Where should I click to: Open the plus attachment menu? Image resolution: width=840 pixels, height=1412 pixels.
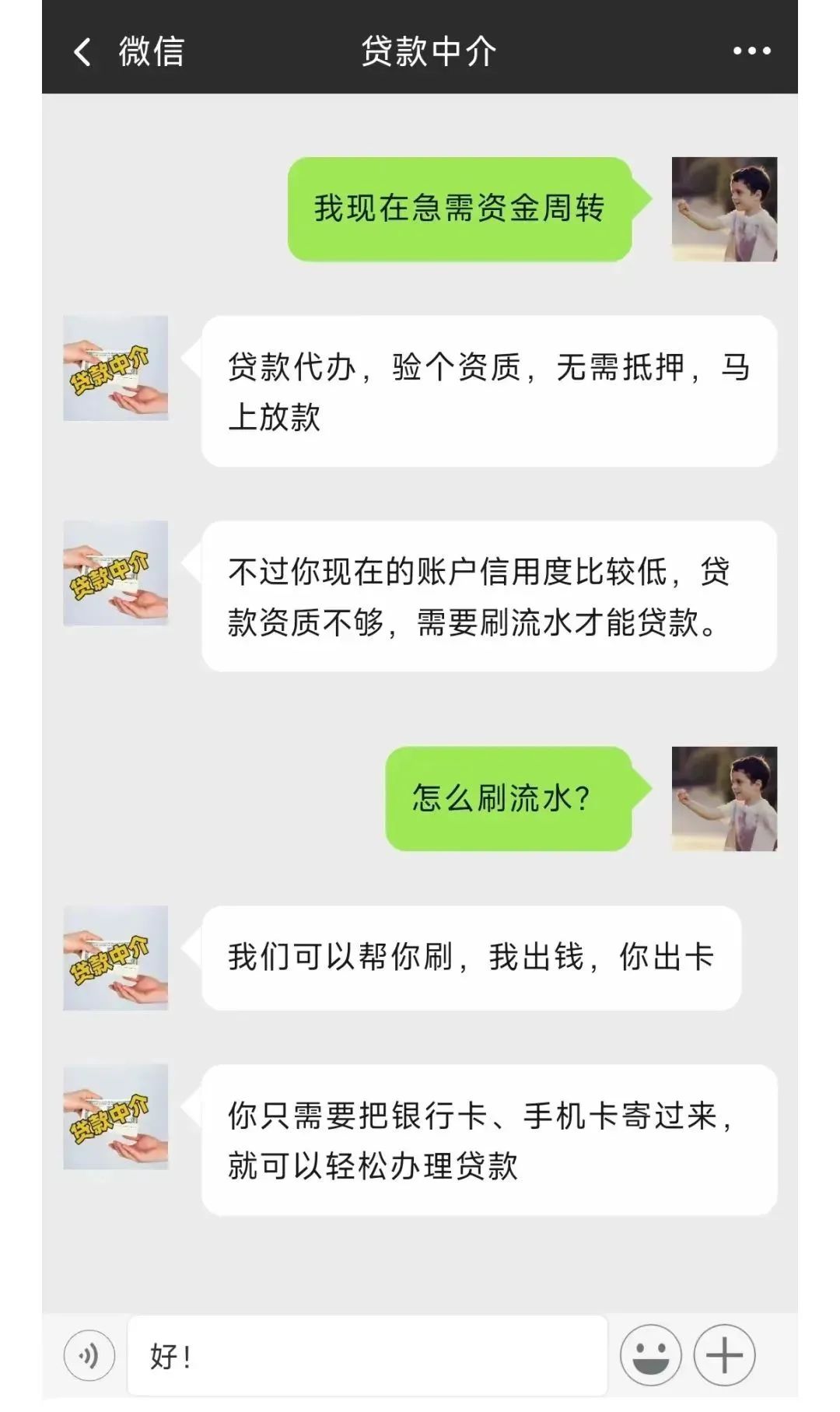point(724,1356)
